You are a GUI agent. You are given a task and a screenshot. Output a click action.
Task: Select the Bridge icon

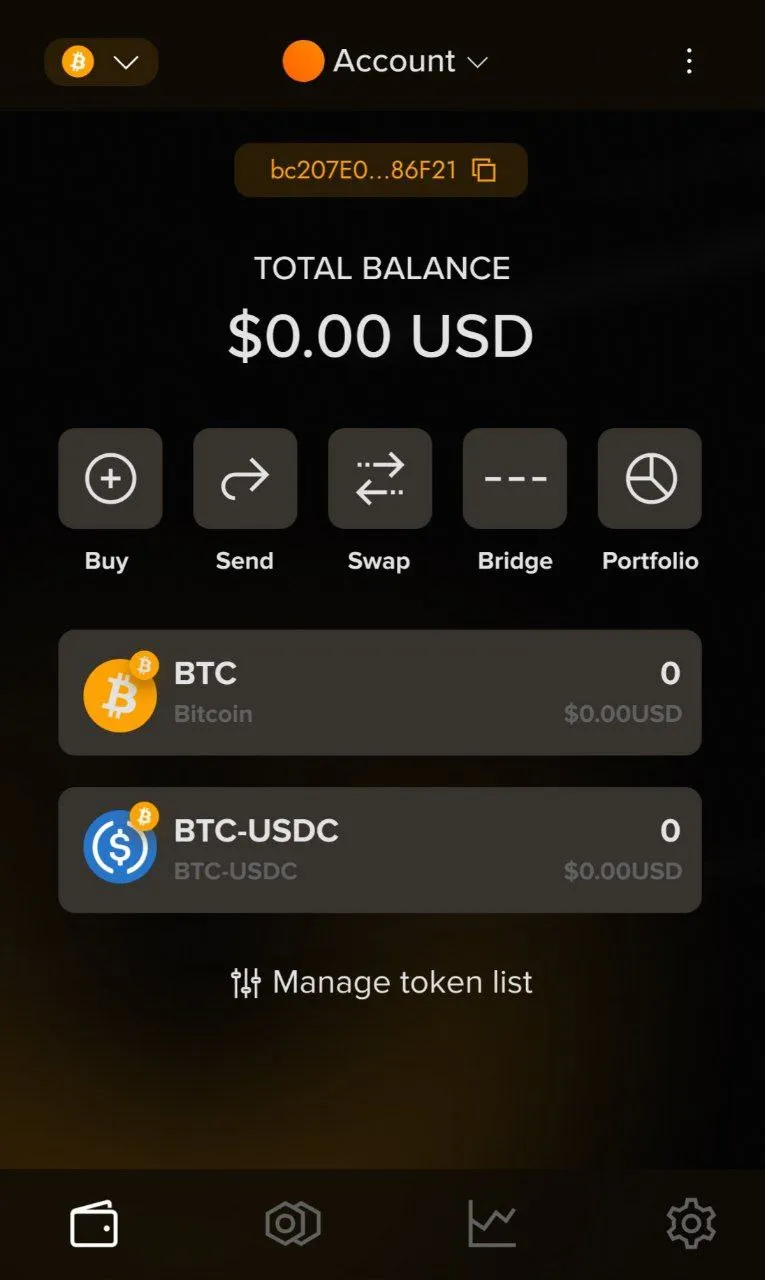[x=514, y=478]
